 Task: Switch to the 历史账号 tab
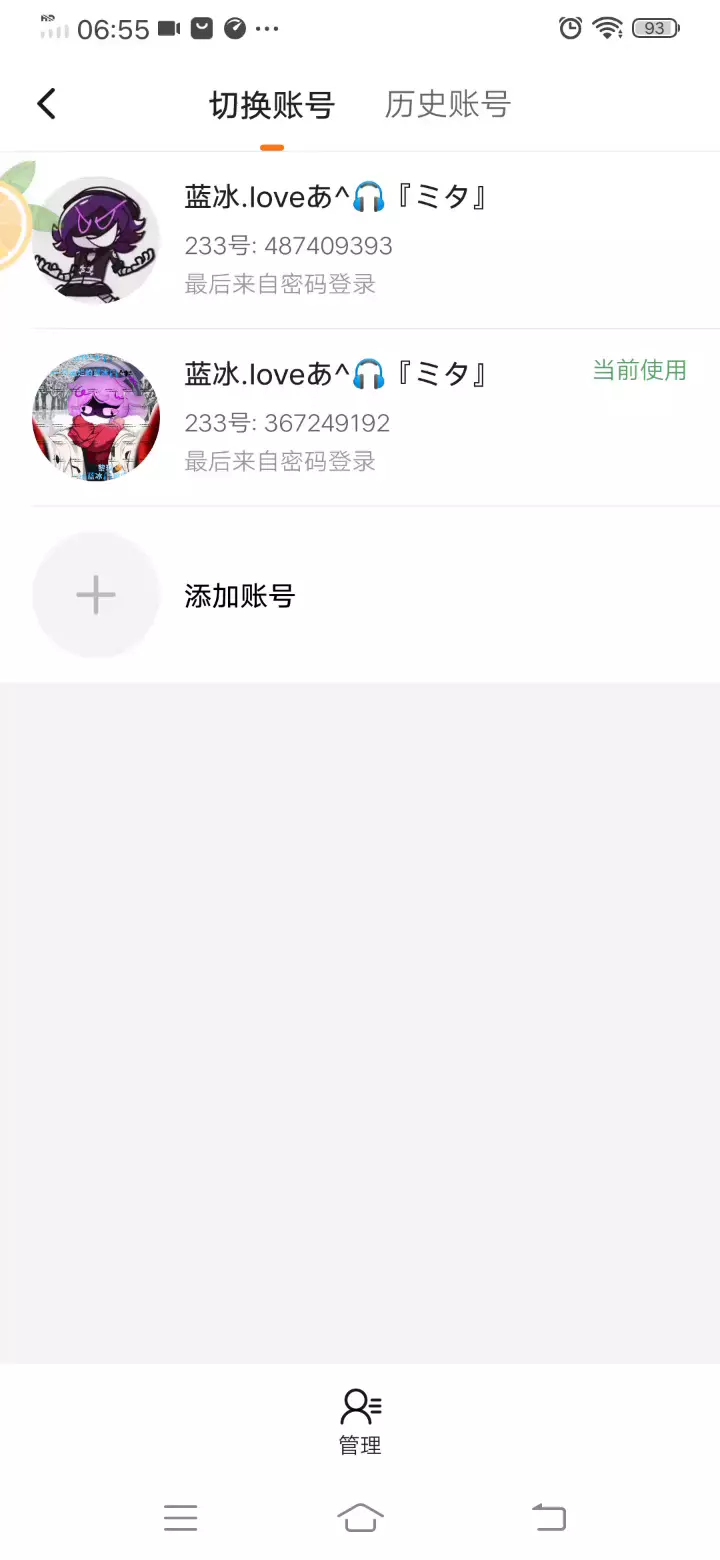click(x=447, y=104)
